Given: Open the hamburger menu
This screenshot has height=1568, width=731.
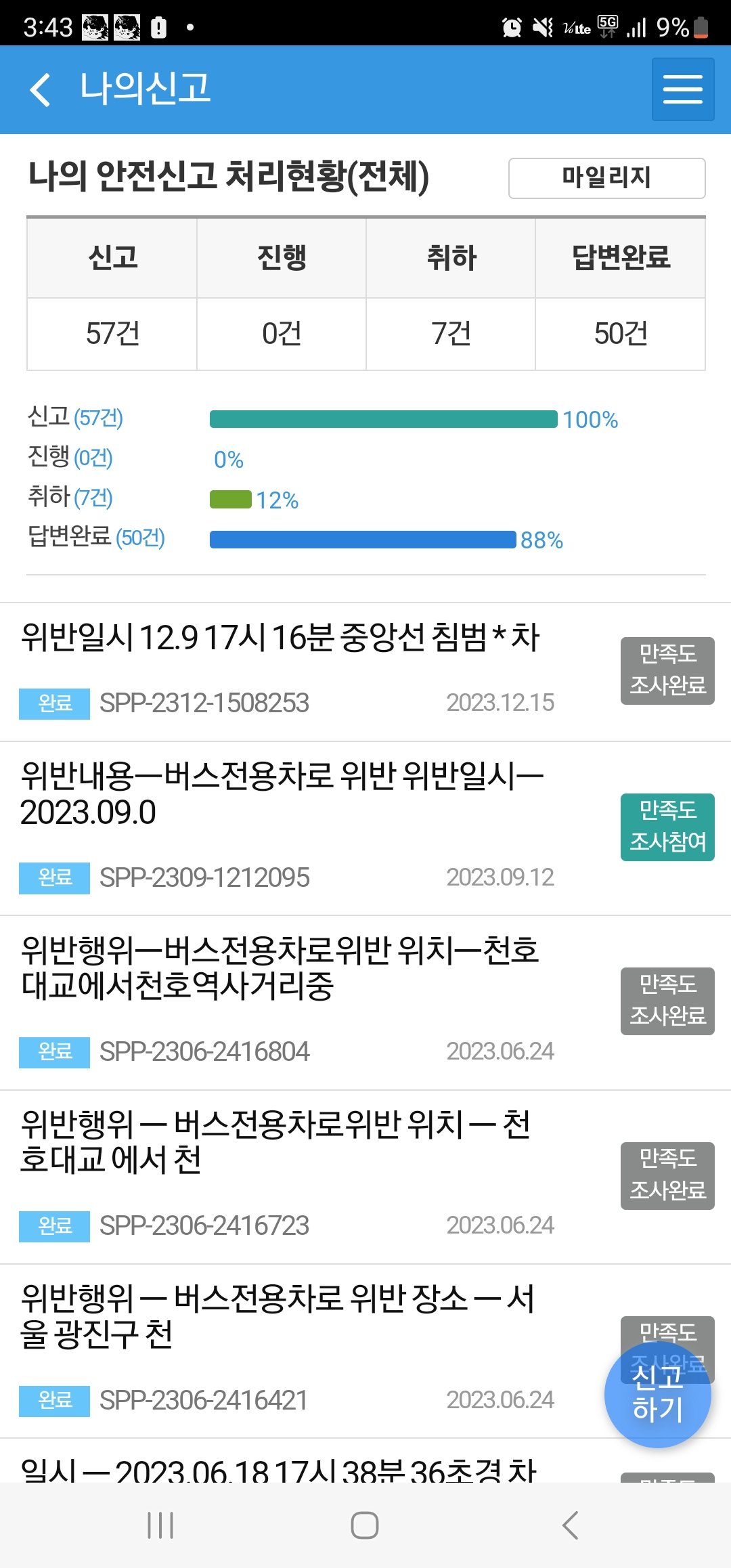Looking at the screenshot, I should (683, 89).
